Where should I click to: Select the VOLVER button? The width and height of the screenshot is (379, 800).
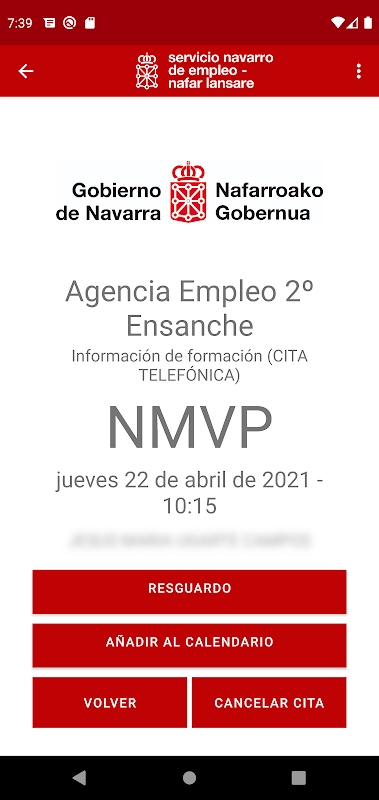[x=110, y=702]
